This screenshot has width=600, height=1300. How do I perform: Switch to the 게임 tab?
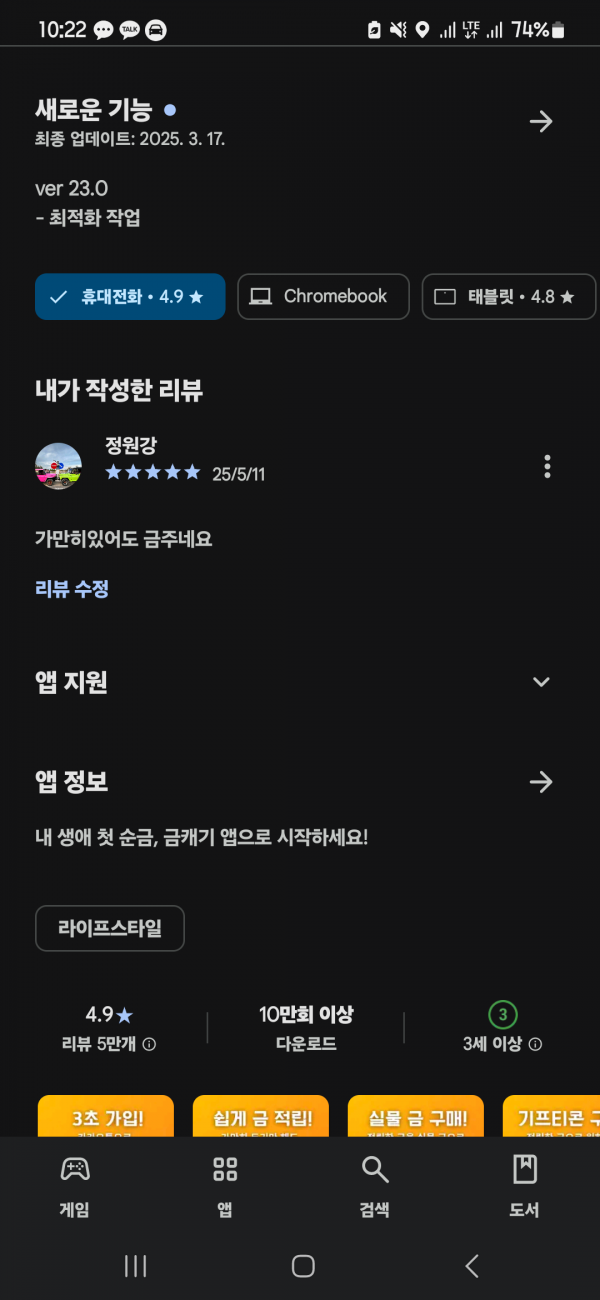coord(75,1186)
